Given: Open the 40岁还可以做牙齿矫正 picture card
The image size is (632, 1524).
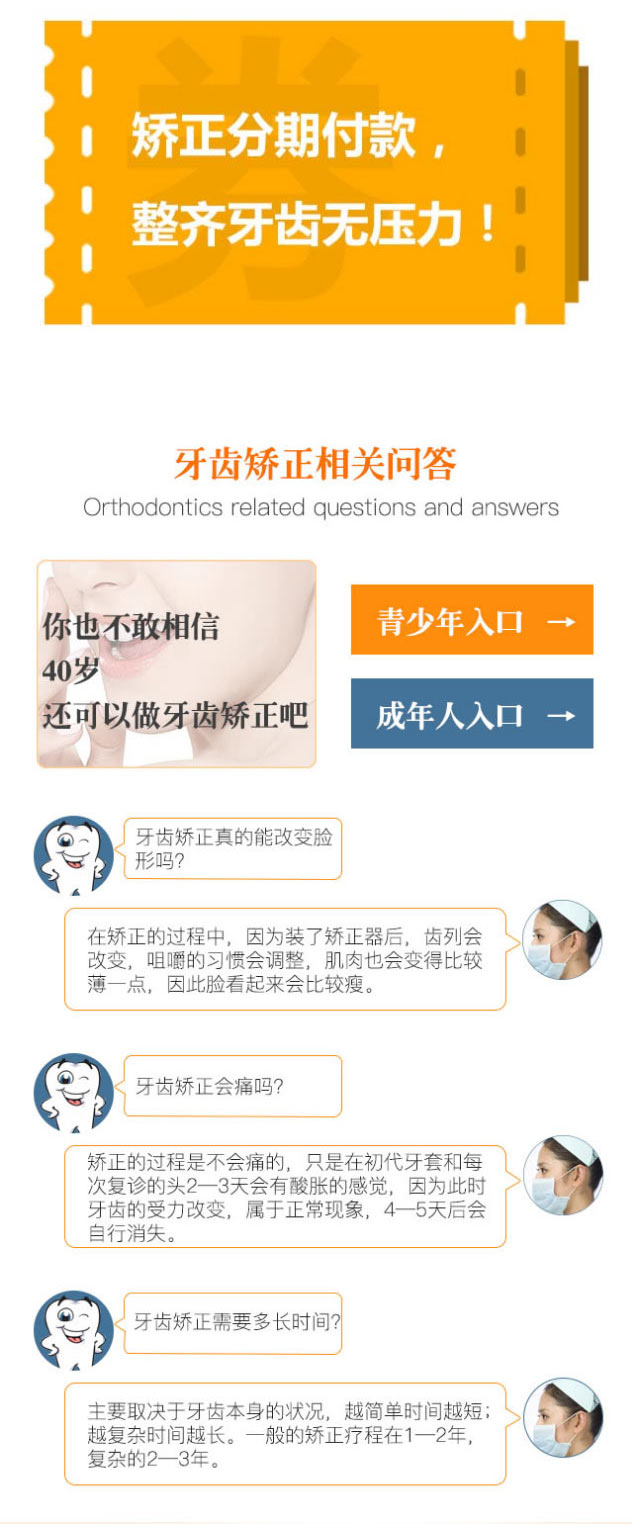Looking at the screenshot, I should pyautogui.click(x=176, y=664).
